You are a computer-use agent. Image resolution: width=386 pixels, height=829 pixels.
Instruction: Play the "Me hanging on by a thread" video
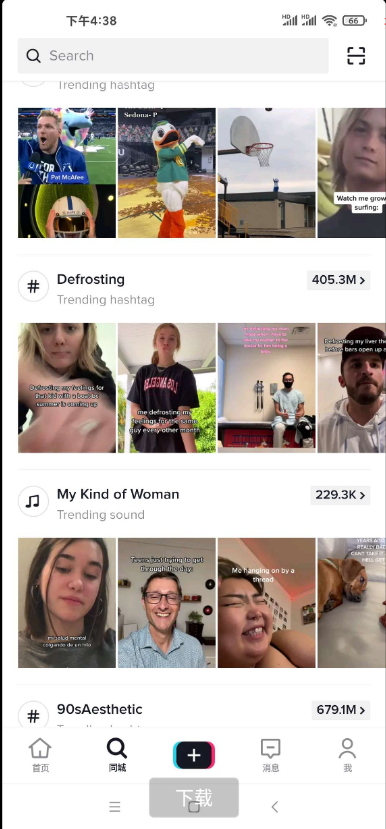coord(266,603)
